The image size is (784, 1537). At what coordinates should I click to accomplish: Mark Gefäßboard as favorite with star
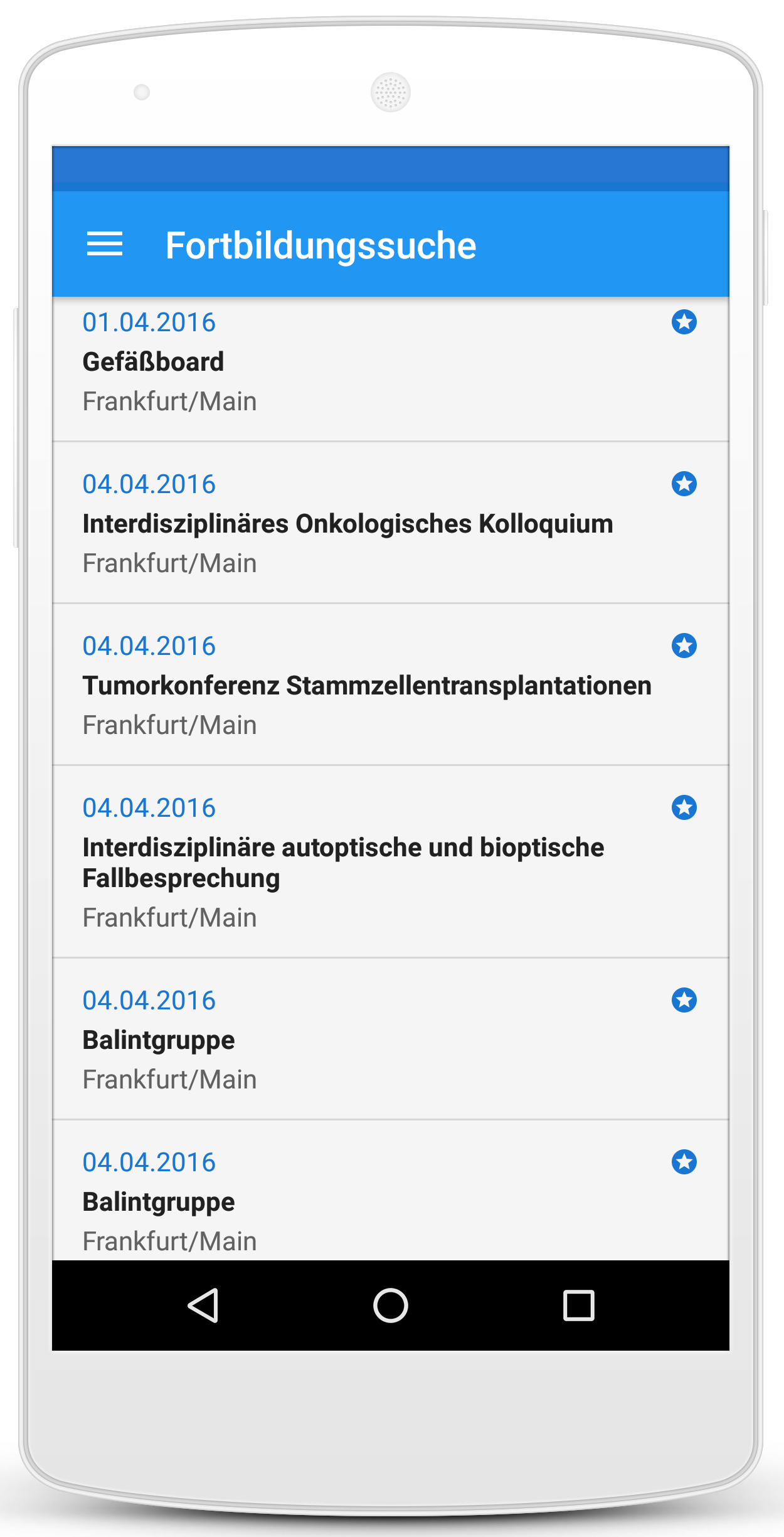tap(684, 322)
